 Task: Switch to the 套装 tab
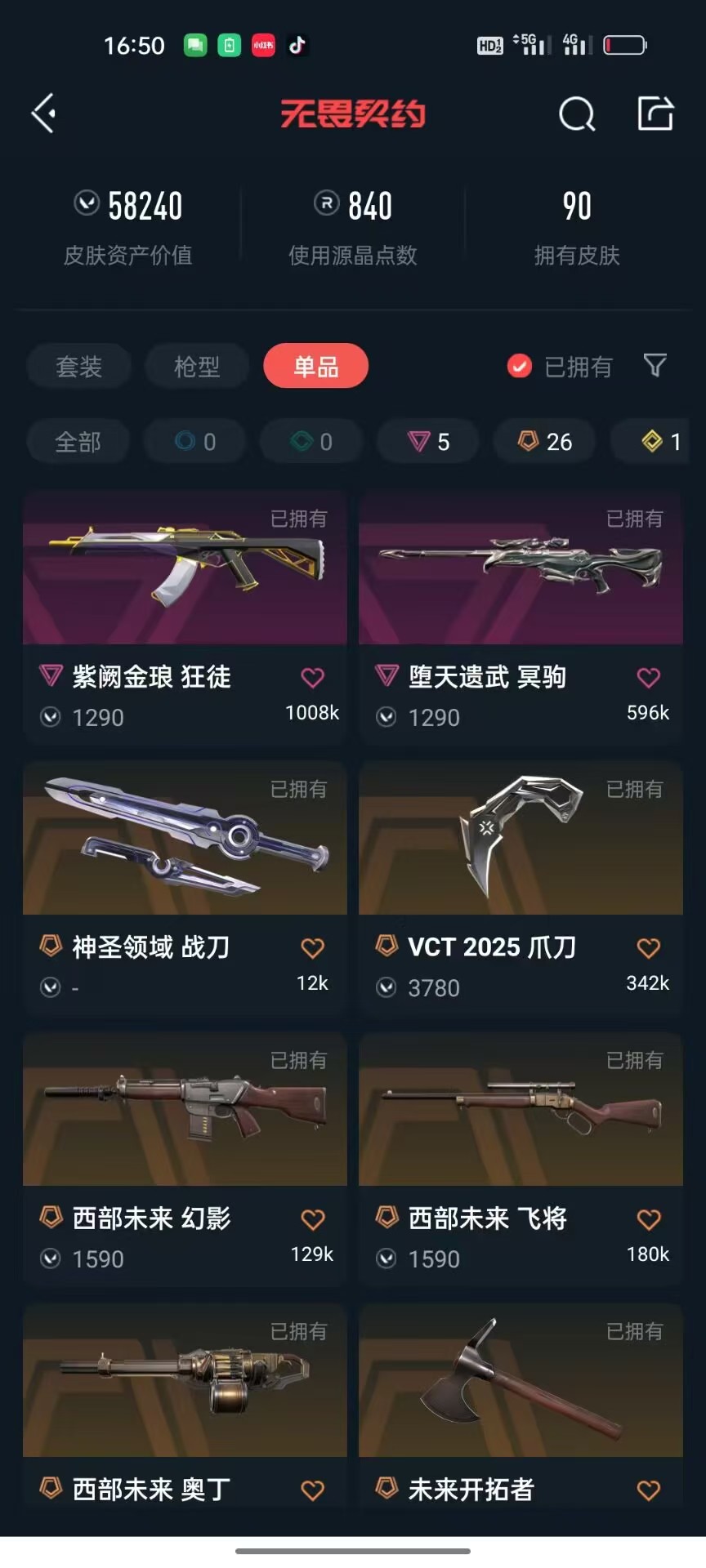click(x=78, y=367)
